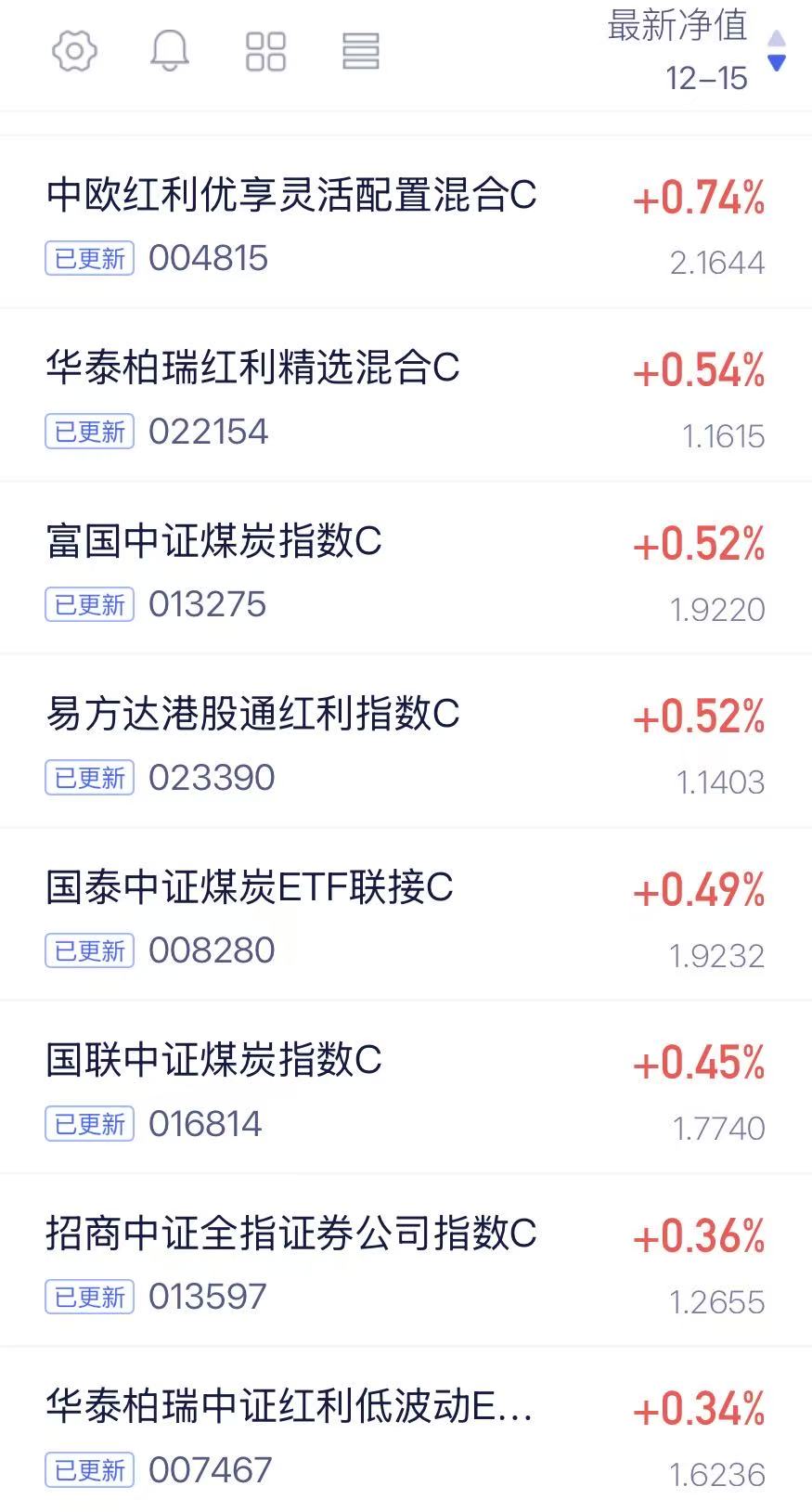Open 招商中证全指证券公司指数C fund
Viewport: 812px width, 1512px height.
[291, 1234]
